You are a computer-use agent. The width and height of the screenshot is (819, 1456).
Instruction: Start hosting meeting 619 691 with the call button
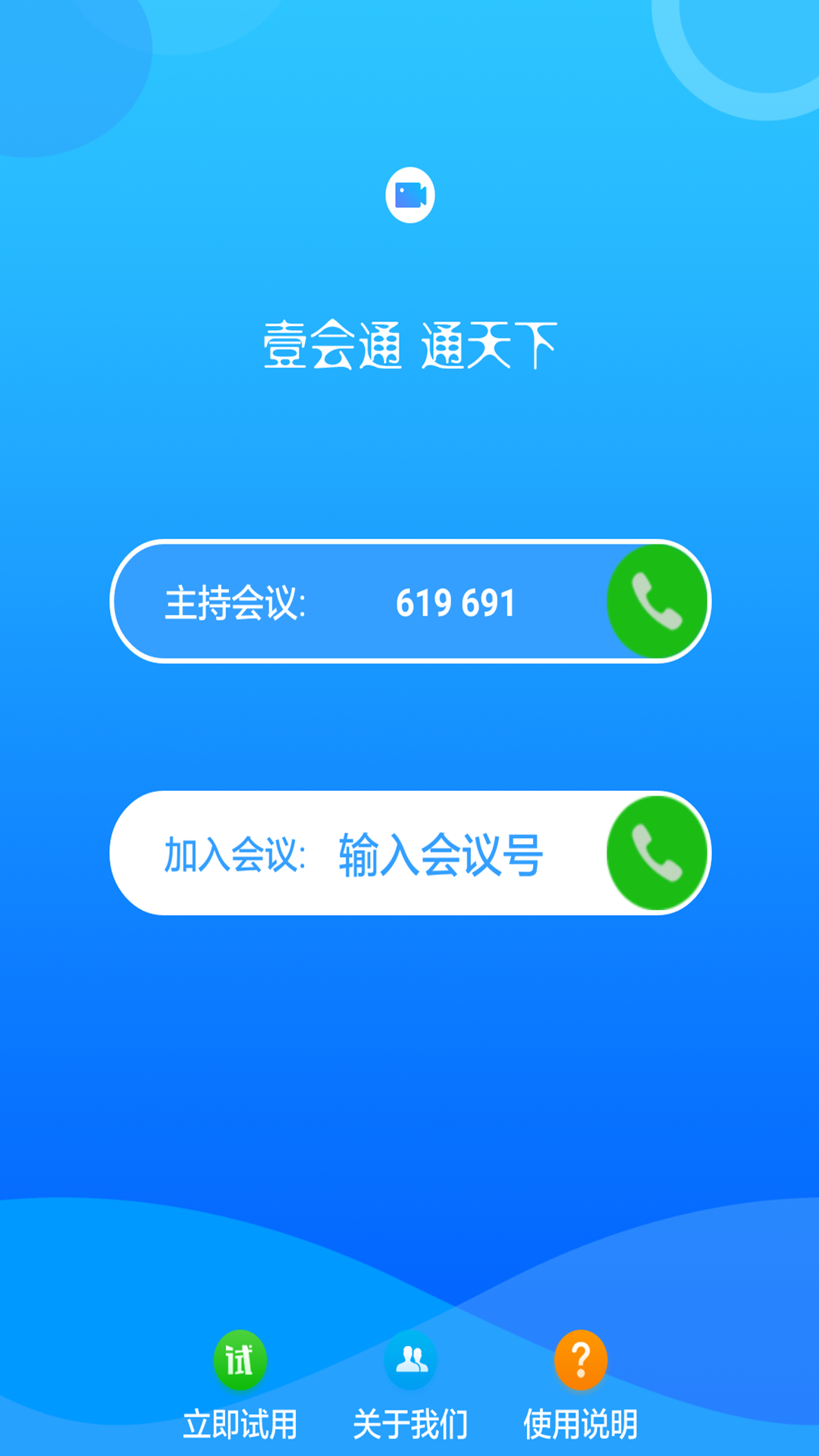657,601
